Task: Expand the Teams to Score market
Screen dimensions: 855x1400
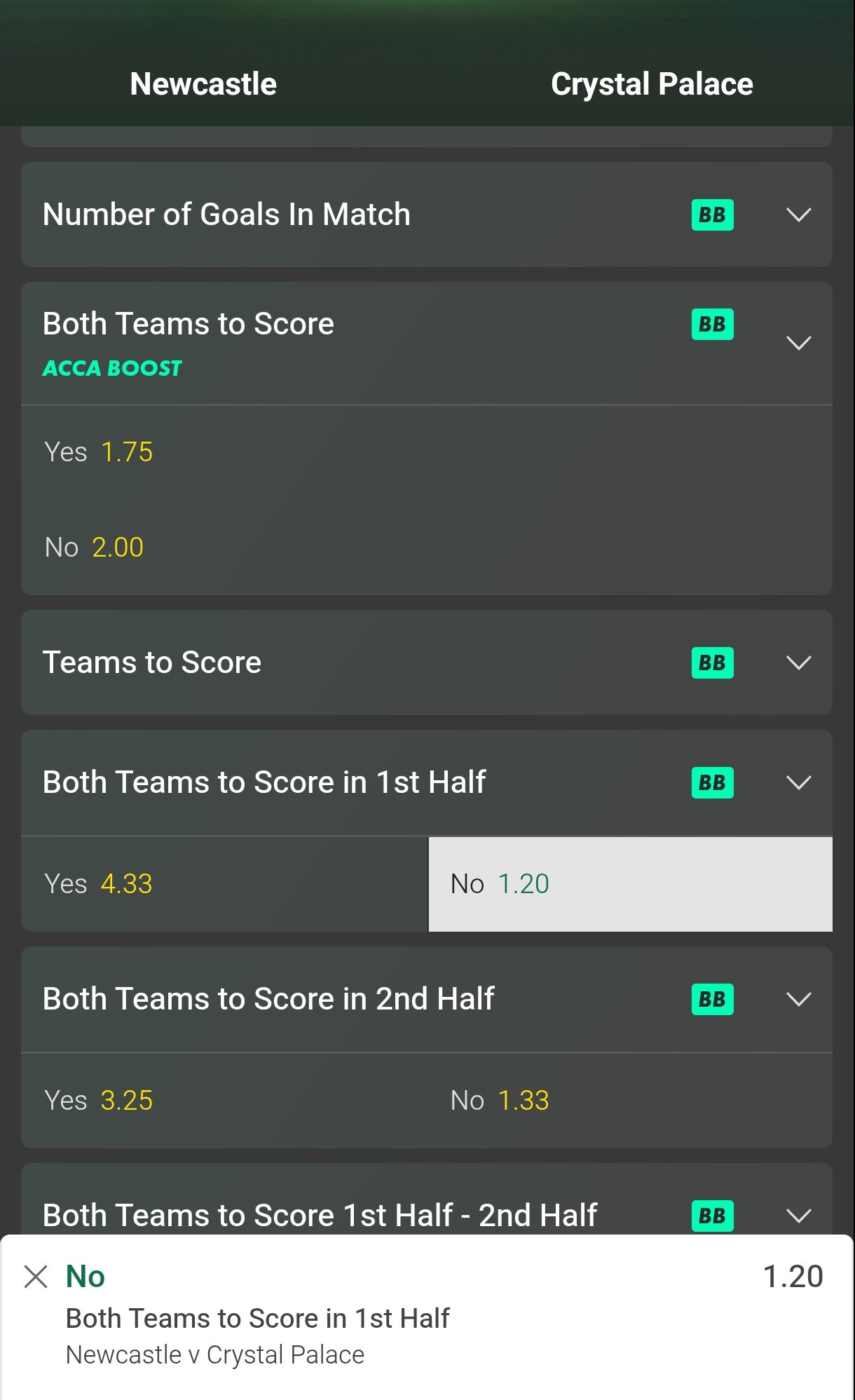Action: point(798,662)
